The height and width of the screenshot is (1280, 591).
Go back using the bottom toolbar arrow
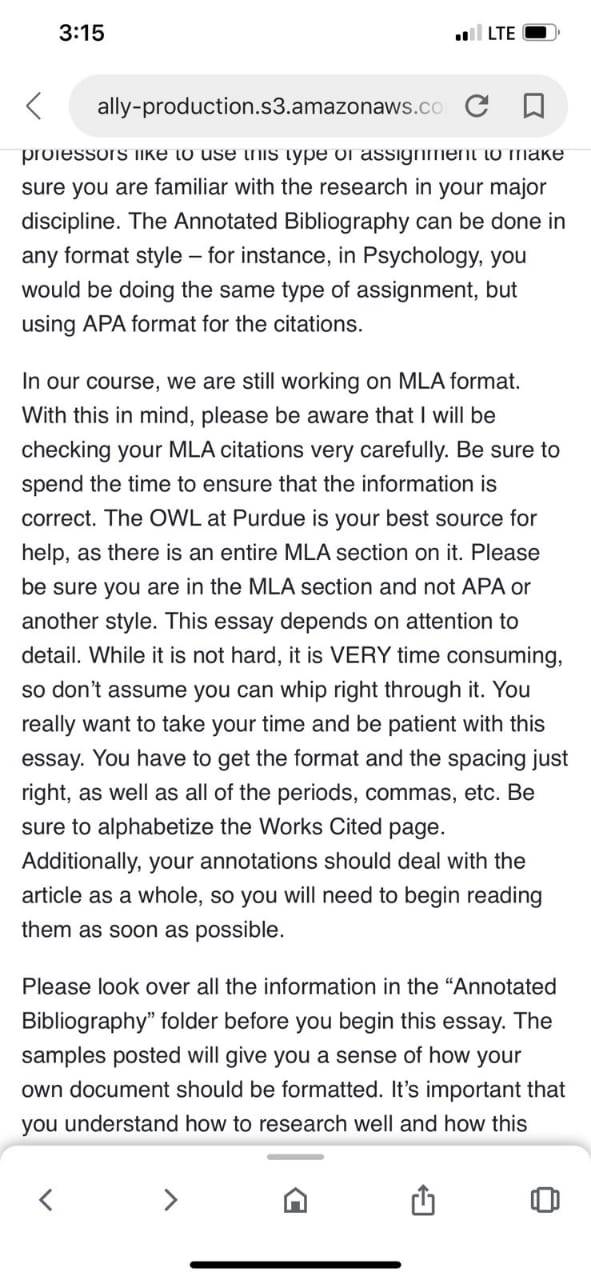click(x=43, y=1197)
